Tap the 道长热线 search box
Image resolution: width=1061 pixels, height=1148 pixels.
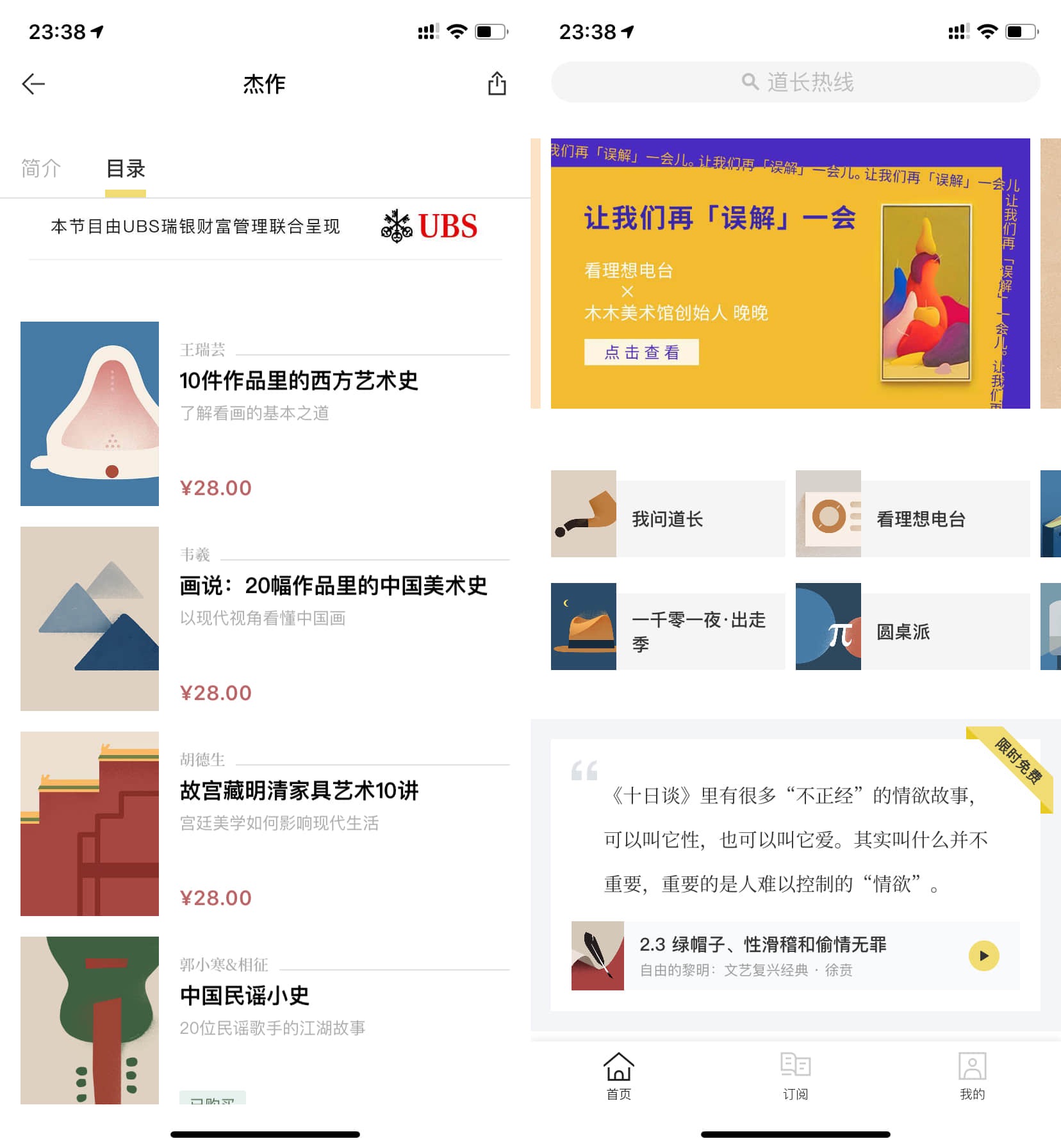coord(795,82)
